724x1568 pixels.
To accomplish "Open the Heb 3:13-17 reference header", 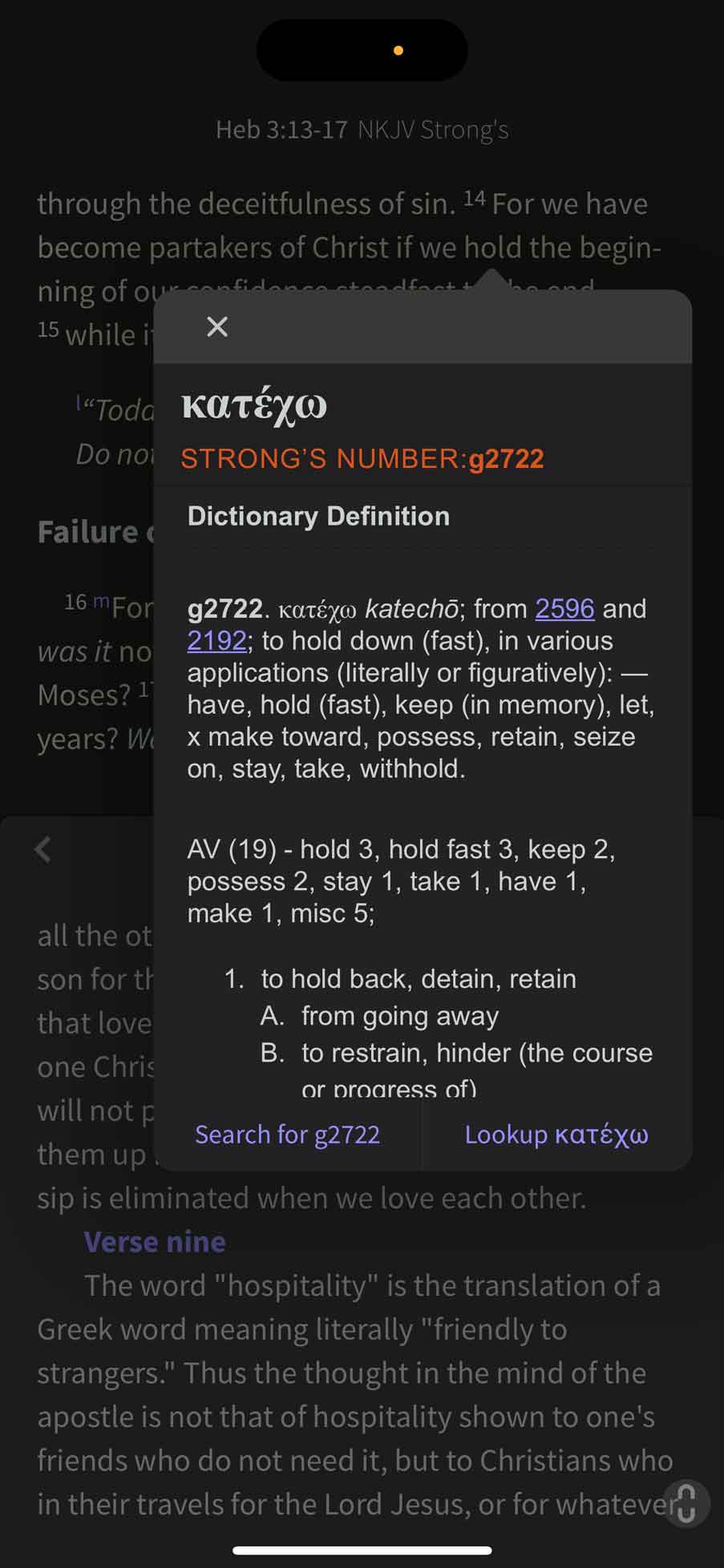I will coord(281,130).
